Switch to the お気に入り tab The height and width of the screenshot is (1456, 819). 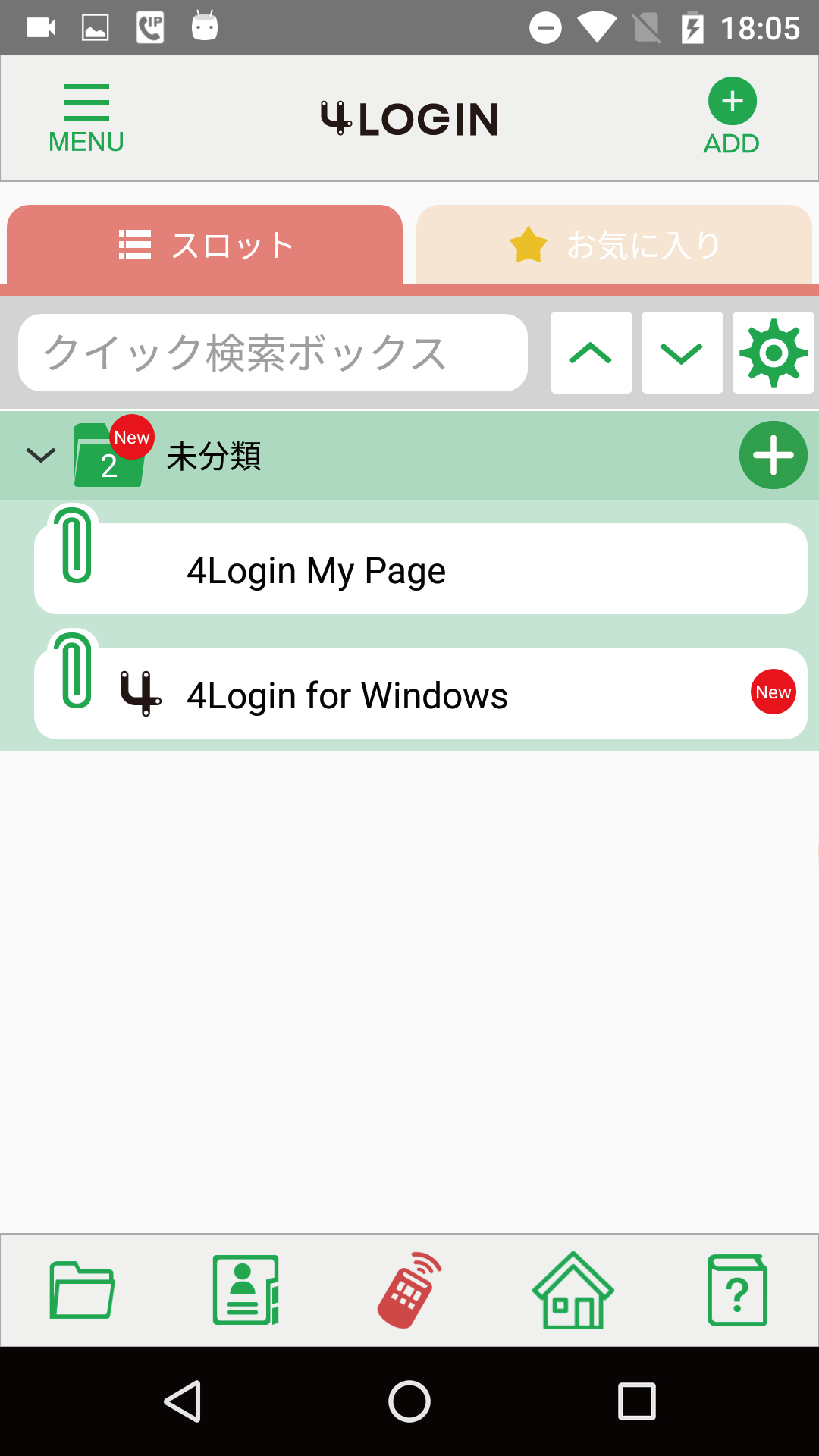(613, 244)
